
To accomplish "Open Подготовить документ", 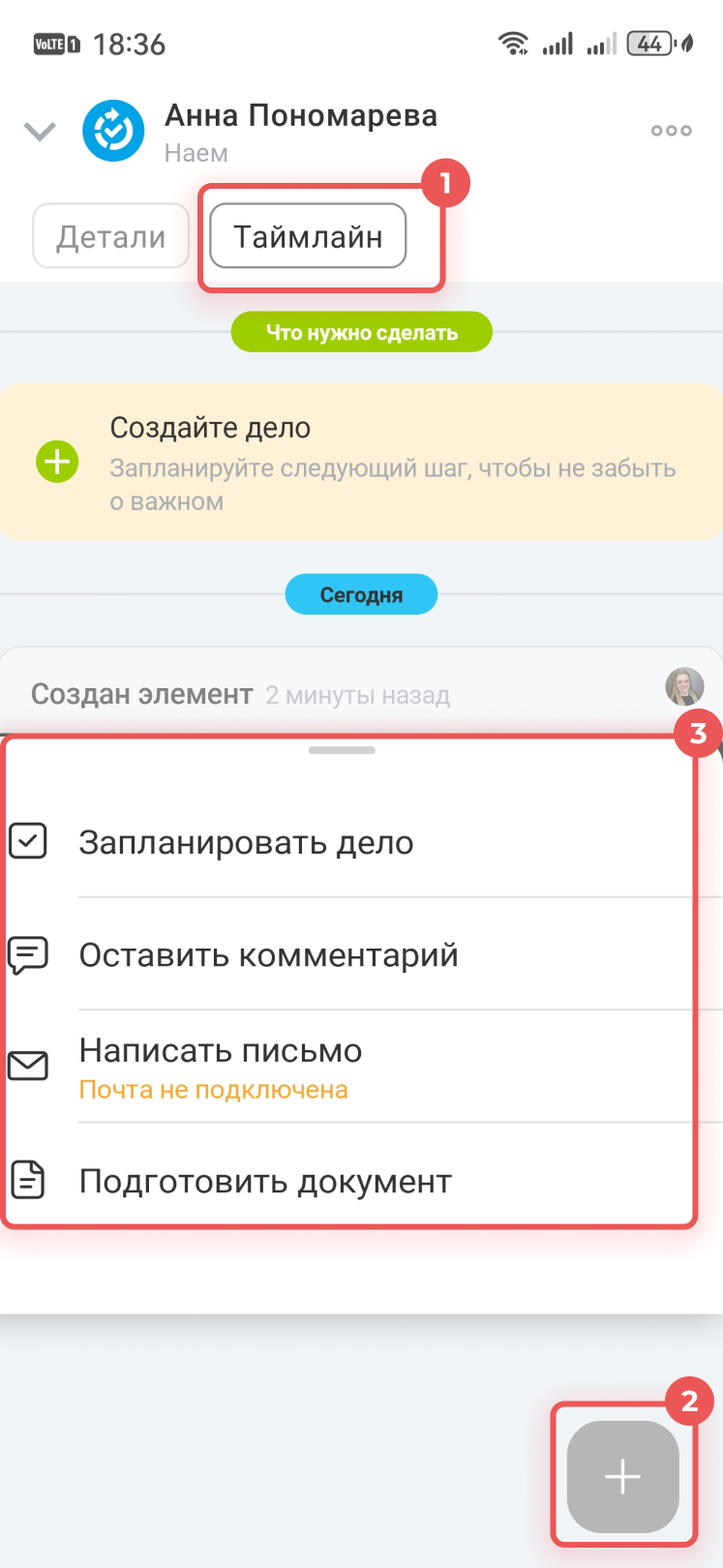I will [265, 1182].
